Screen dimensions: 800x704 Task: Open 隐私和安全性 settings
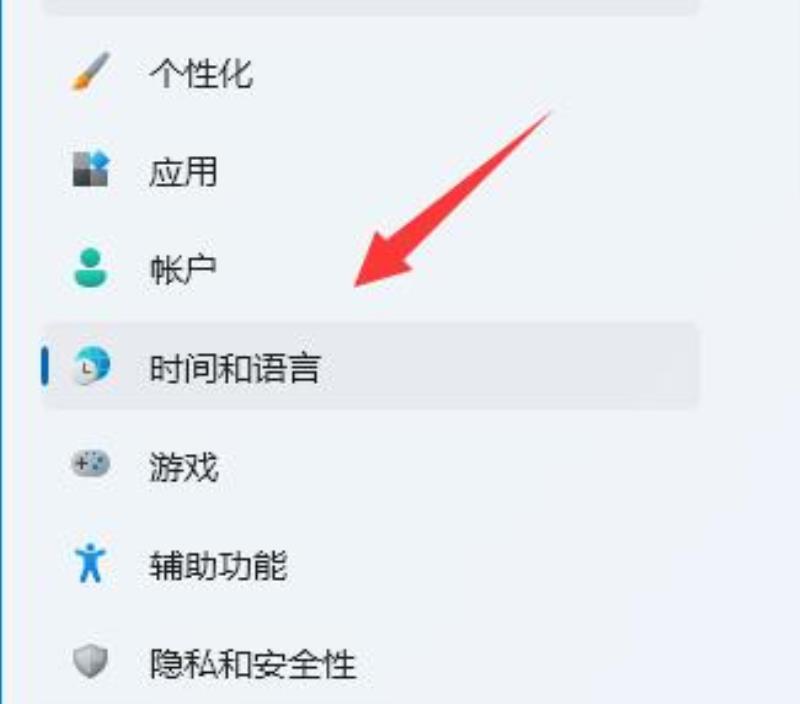252,663
